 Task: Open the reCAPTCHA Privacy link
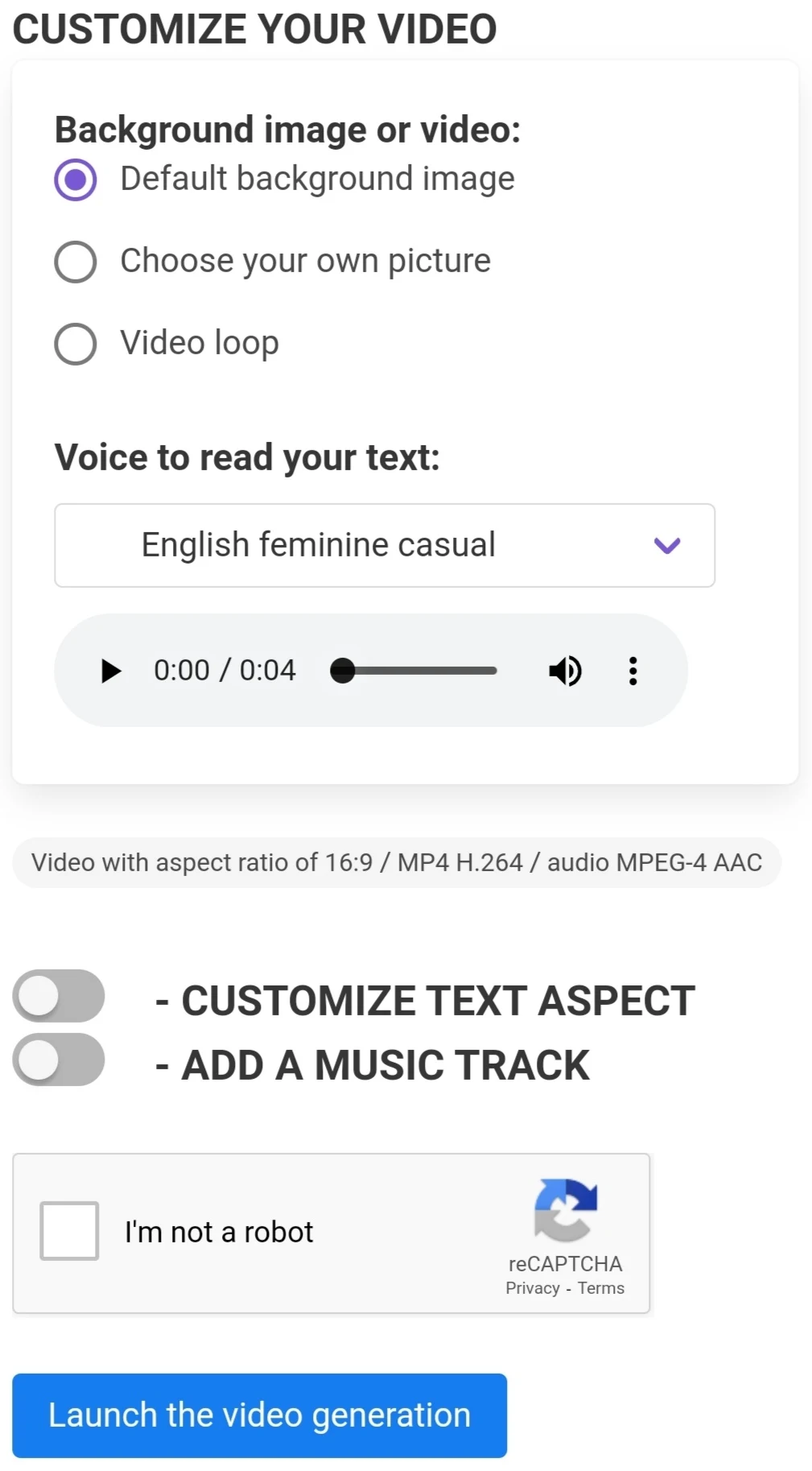coord(533,1288)
